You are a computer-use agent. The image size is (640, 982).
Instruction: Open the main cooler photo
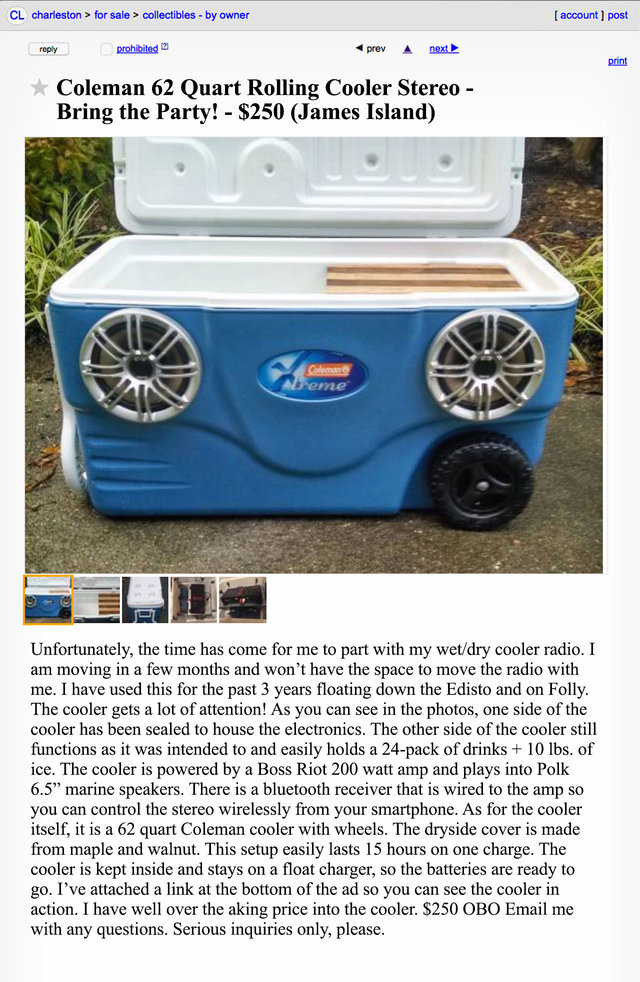pyautogui.click(x=314, y=354)
